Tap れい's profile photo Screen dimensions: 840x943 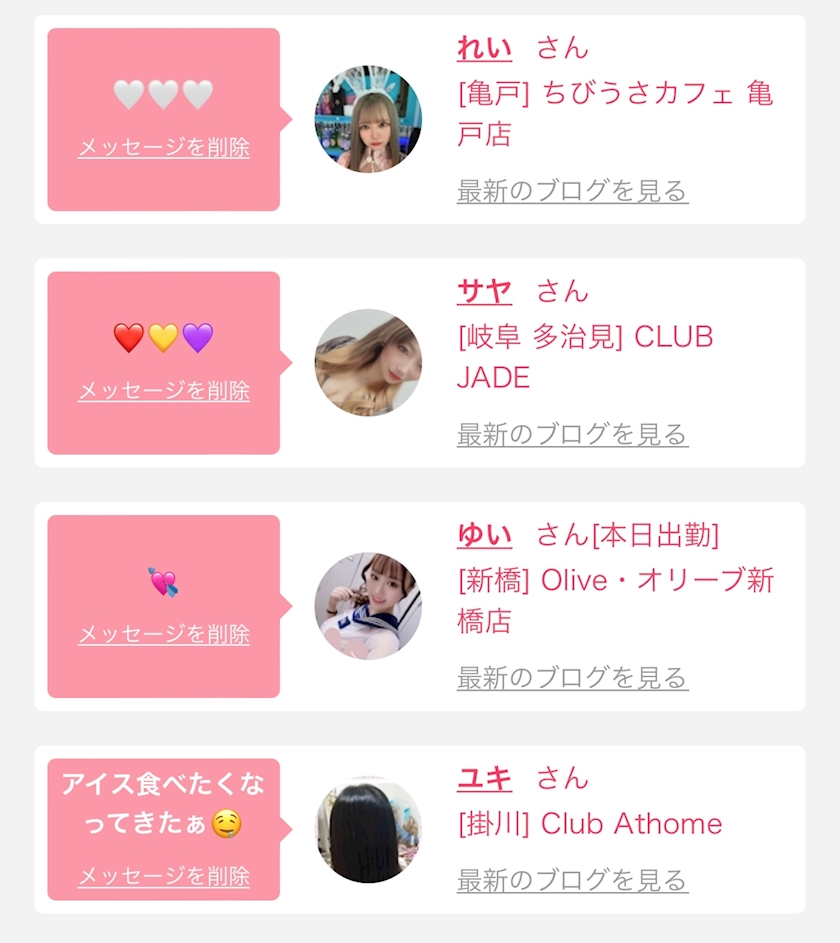point(368,119)
